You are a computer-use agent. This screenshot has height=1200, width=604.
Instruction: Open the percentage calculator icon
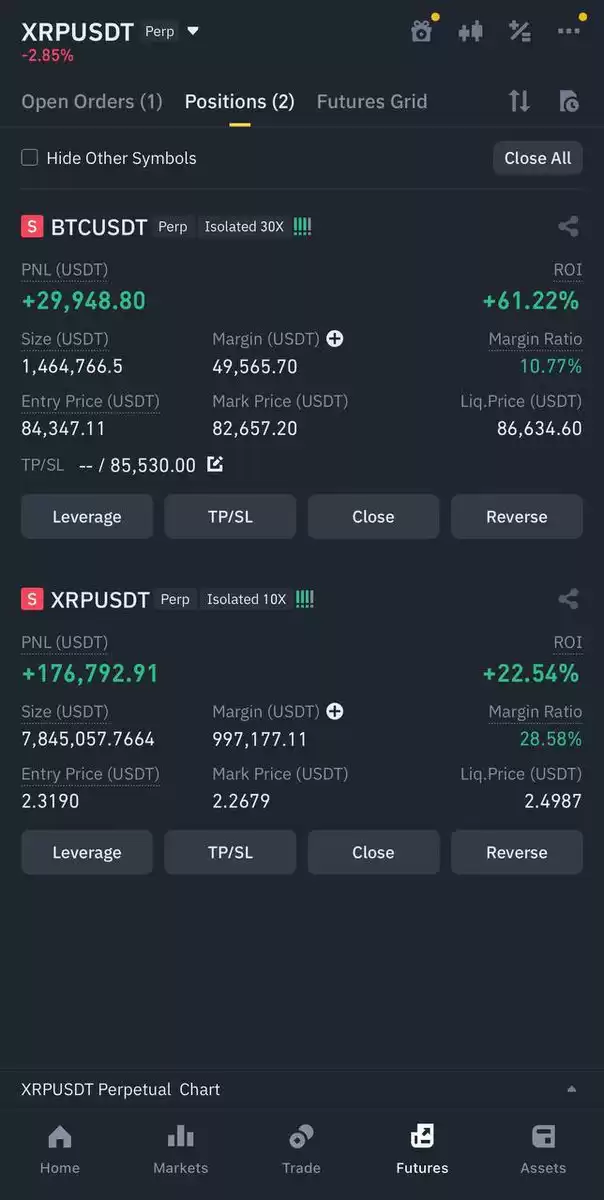tap(520, 31)
